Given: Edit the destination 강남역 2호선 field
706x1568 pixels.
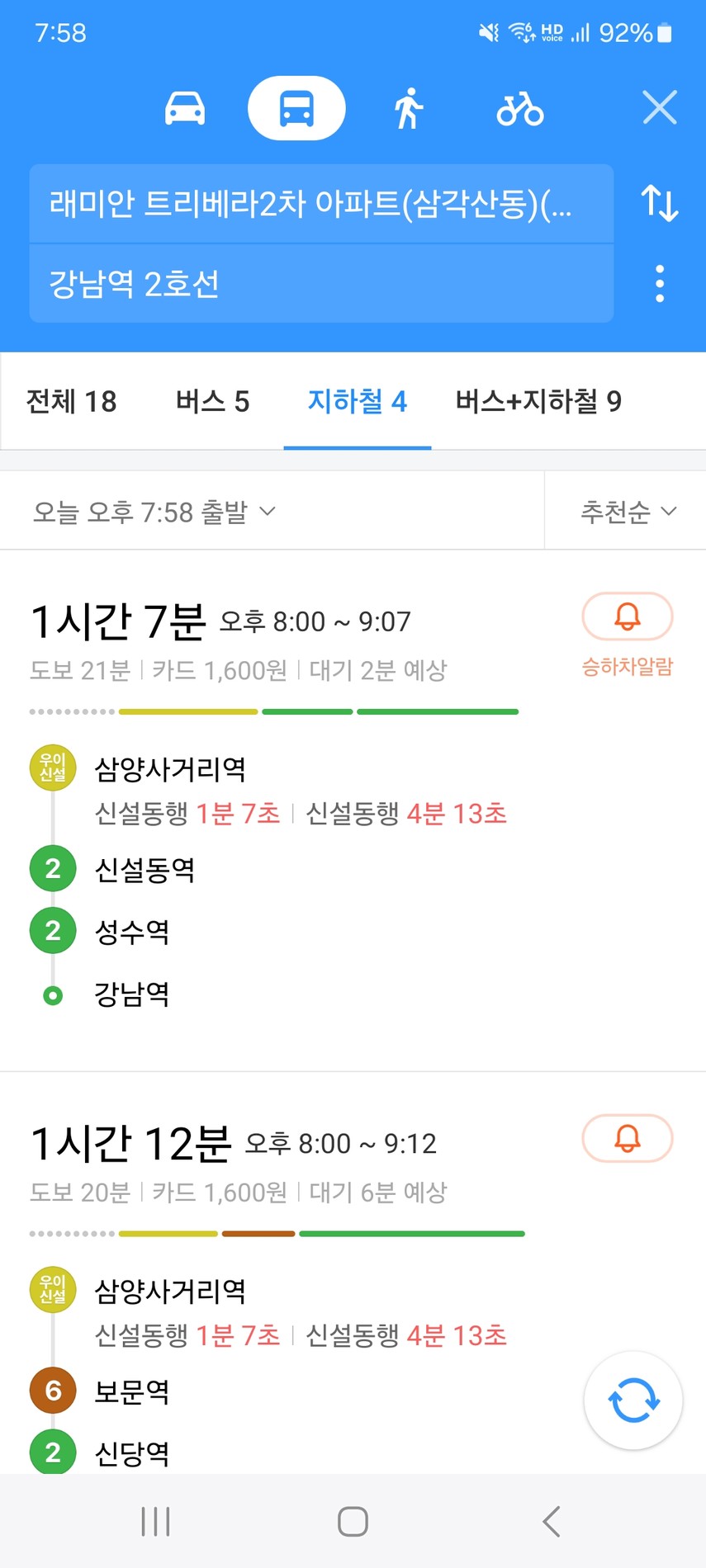Looking at the screenshot, I should [321, 283].
